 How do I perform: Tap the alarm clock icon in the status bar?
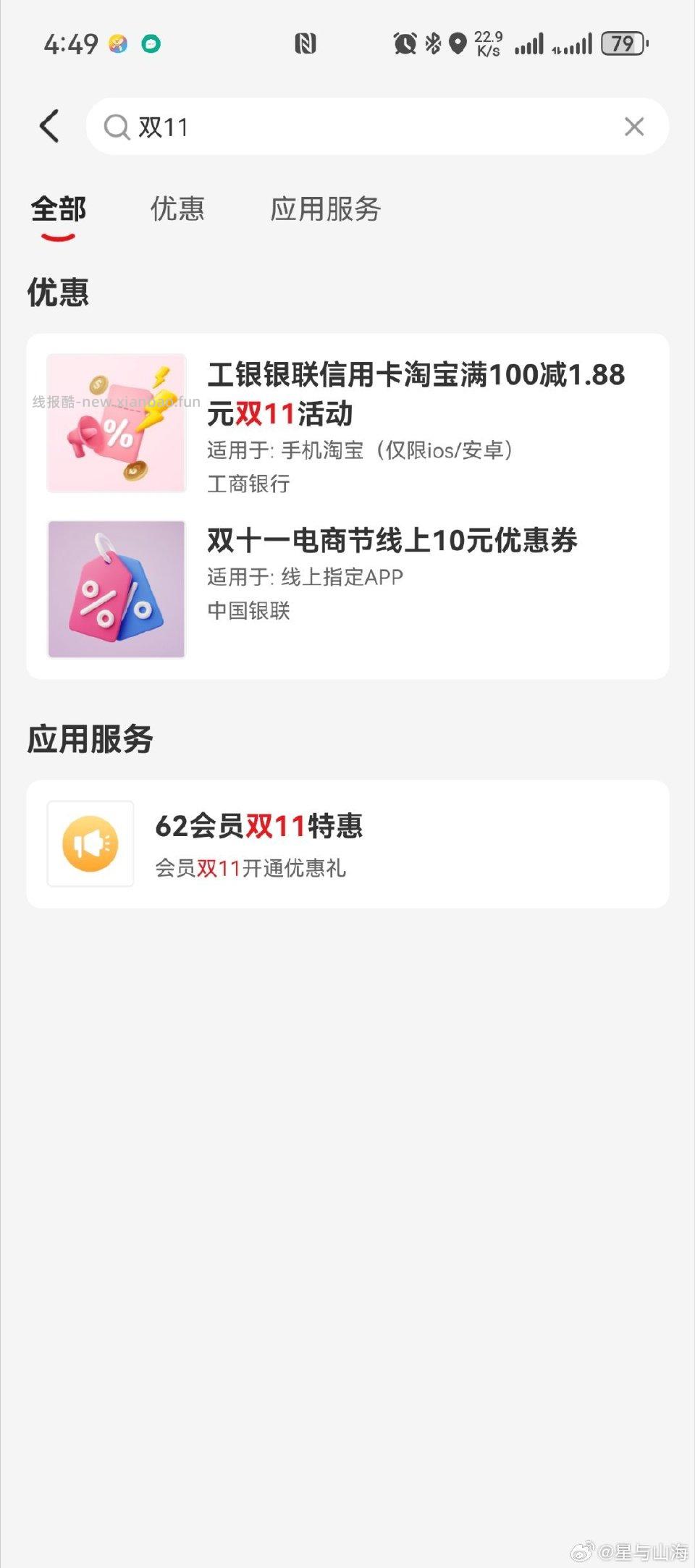404,43
